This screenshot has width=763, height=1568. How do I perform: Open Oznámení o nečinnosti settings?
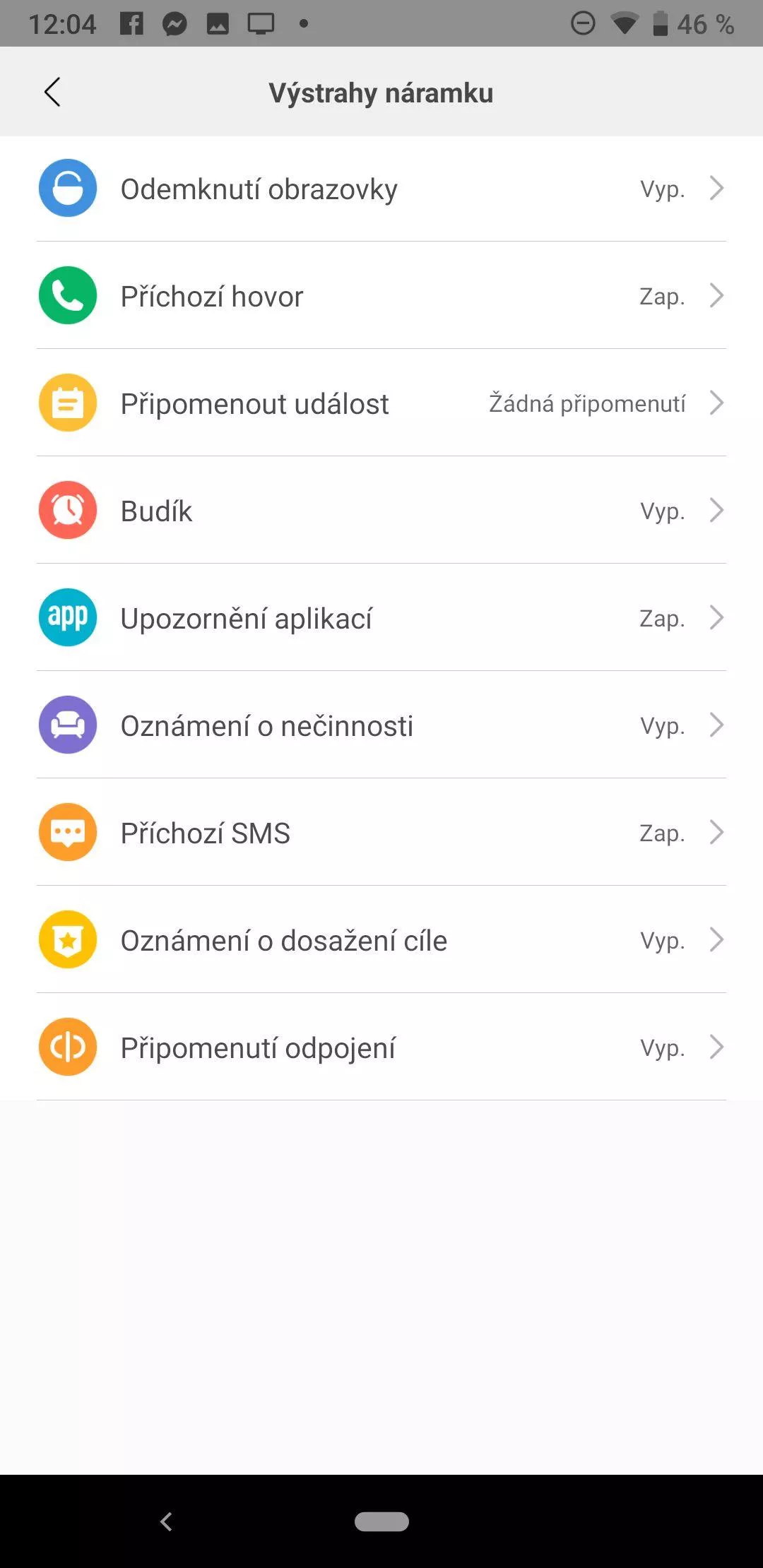pos(381,725)
